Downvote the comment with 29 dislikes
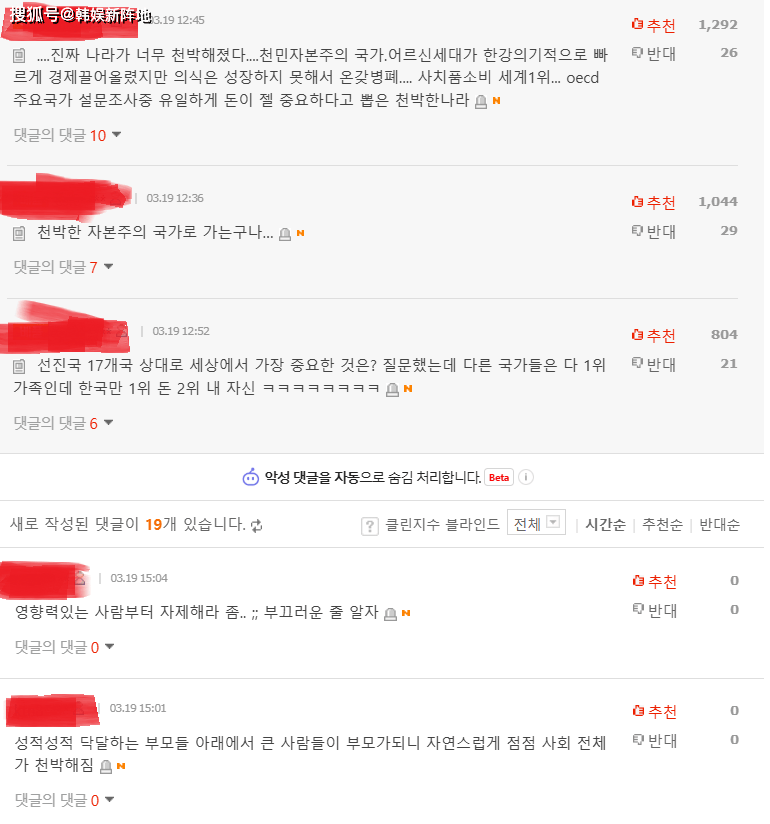Screen dimensions: 770x824 click(x=653, y=231)
